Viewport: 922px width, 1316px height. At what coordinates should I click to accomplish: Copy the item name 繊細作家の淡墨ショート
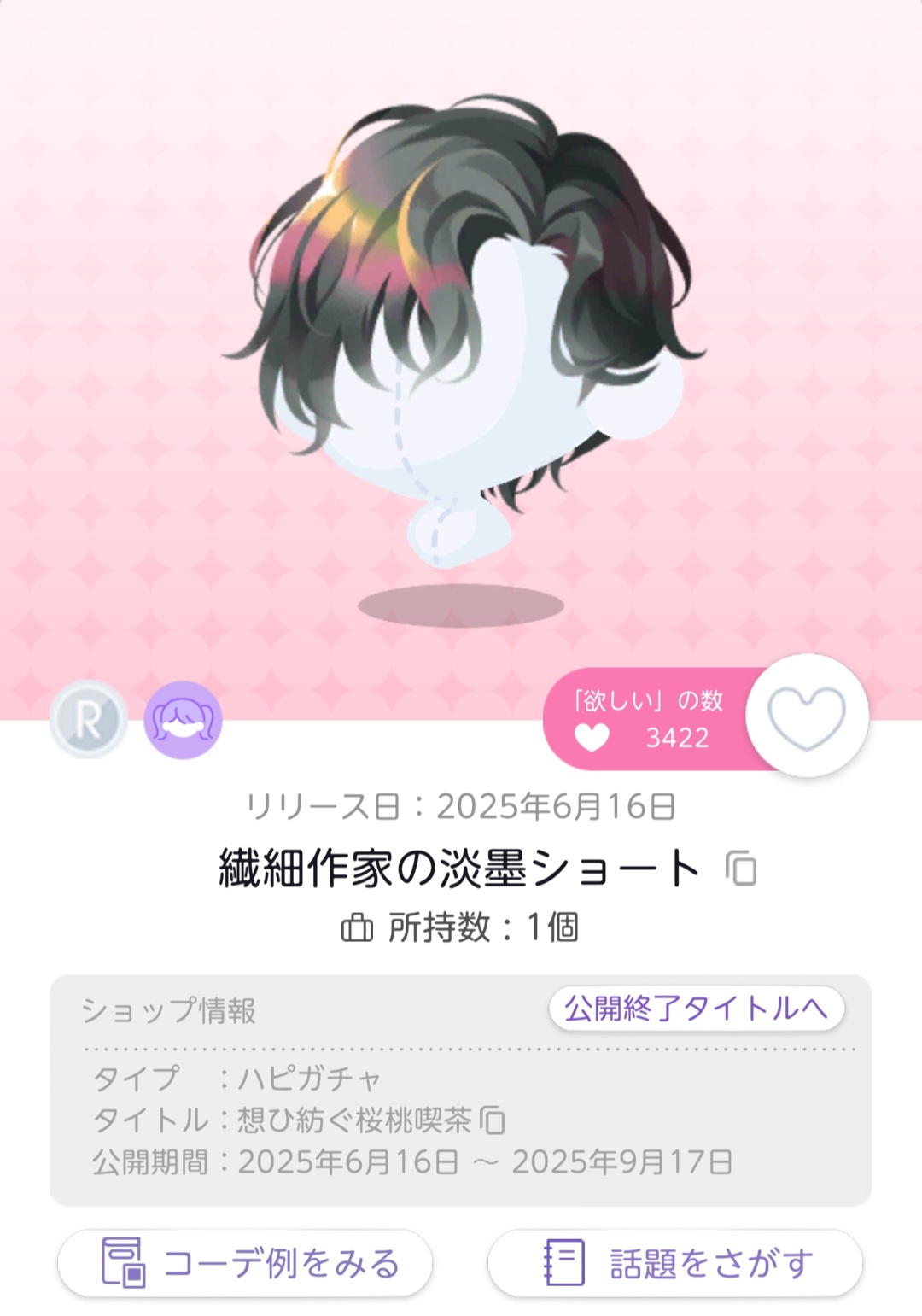point(741,869)
